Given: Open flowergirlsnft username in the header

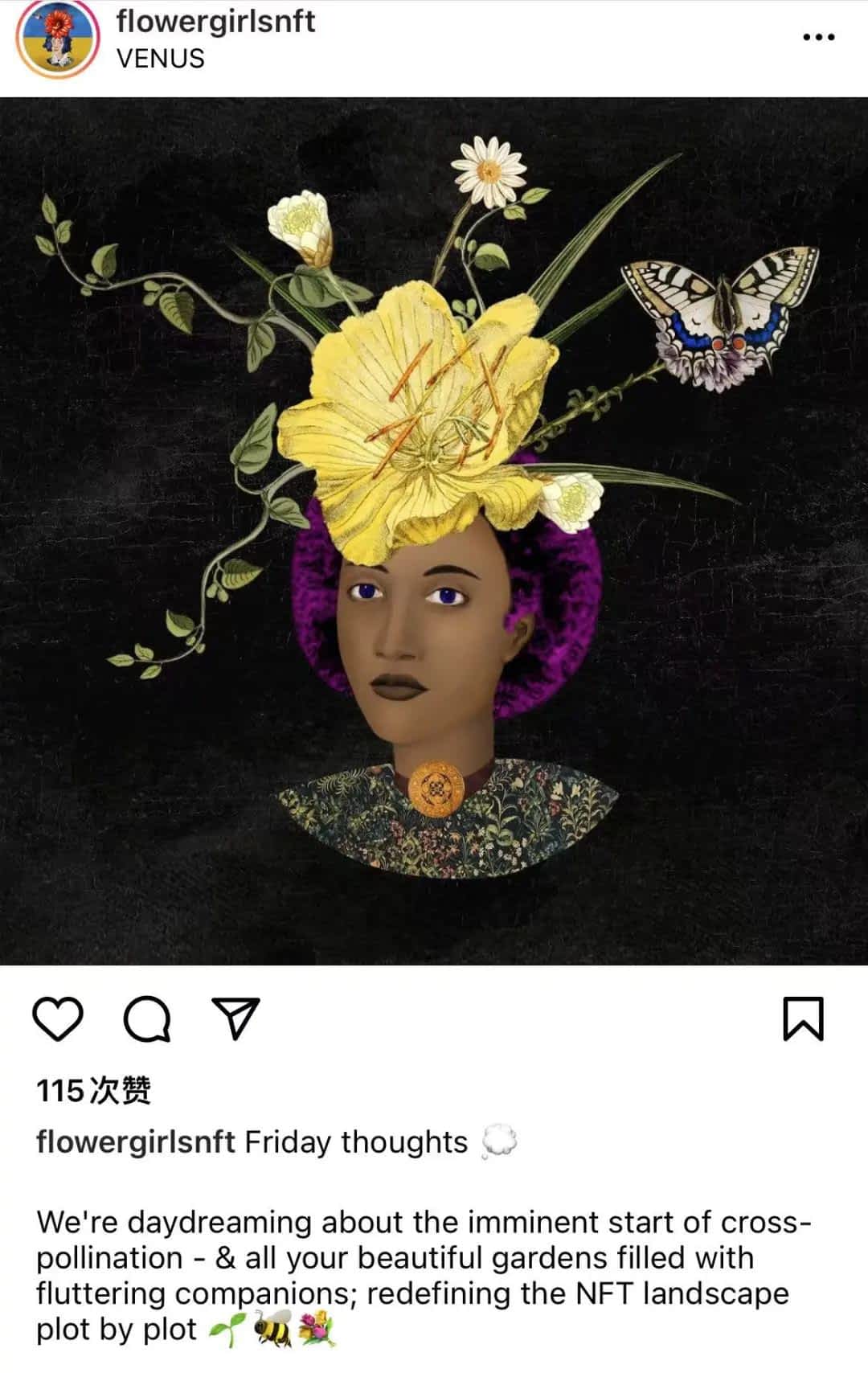Looking at the screenshot, I should pos(215,21).
